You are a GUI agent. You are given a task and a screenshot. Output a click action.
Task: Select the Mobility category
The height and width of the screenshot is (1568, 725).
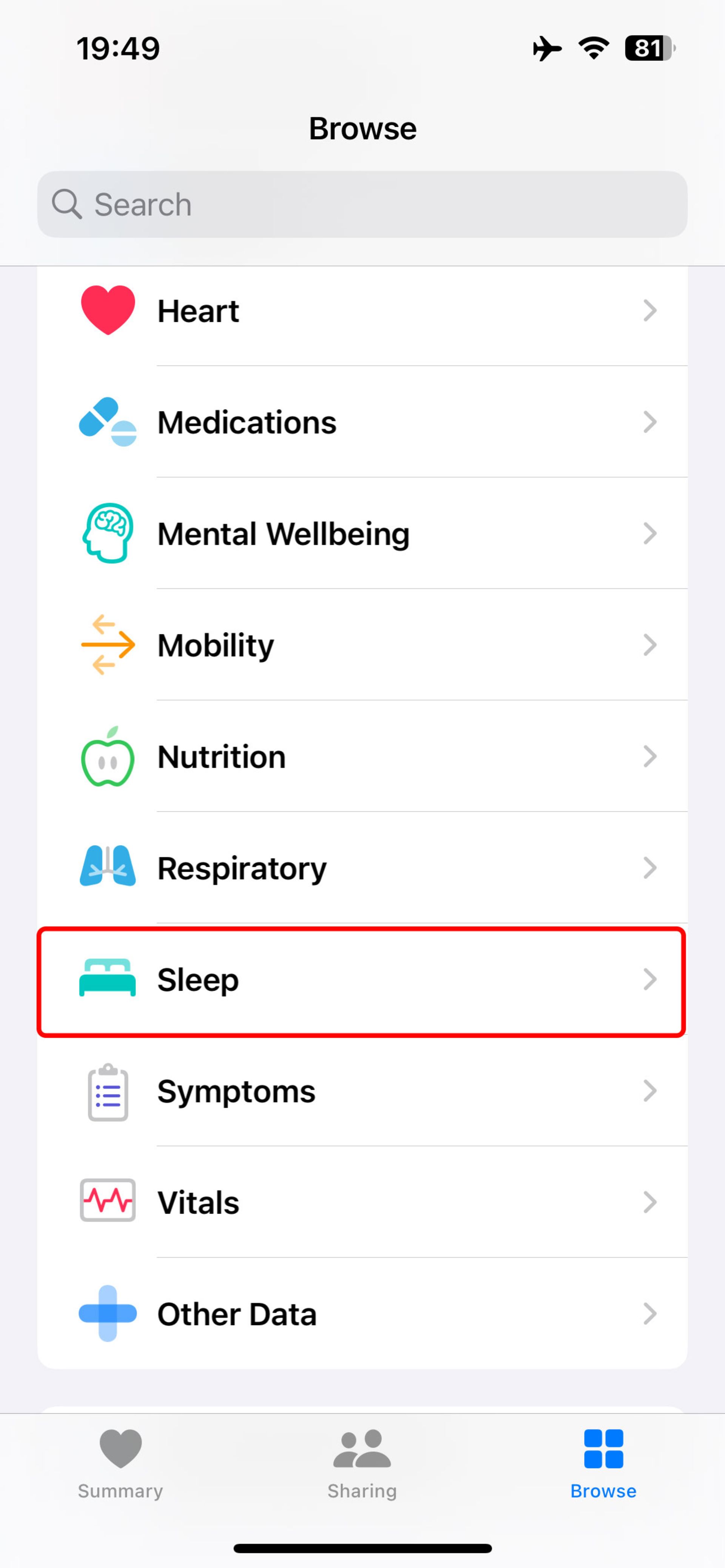[x=362, y=645]
